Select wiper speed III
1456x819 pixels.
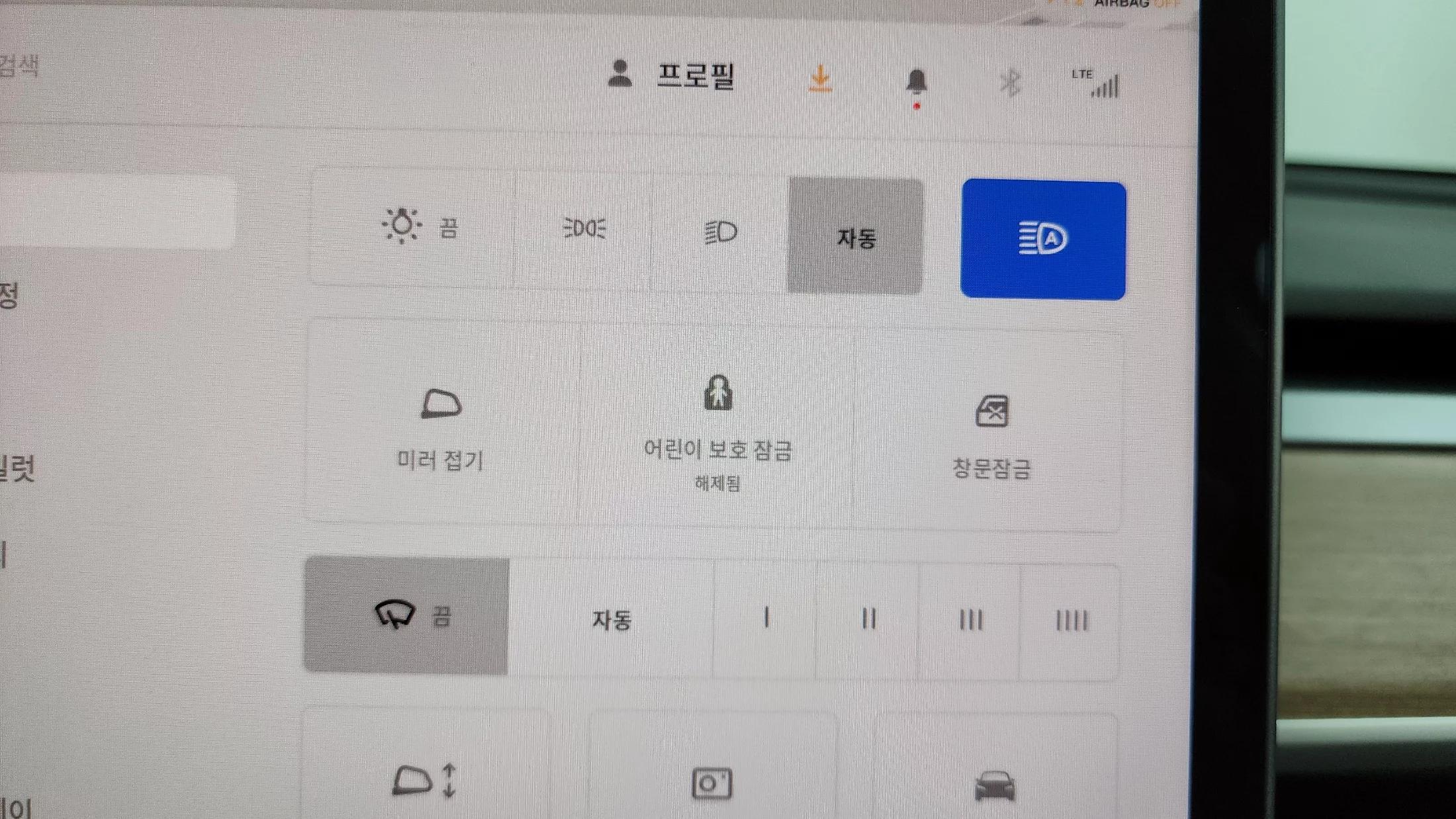pos(970,621)
